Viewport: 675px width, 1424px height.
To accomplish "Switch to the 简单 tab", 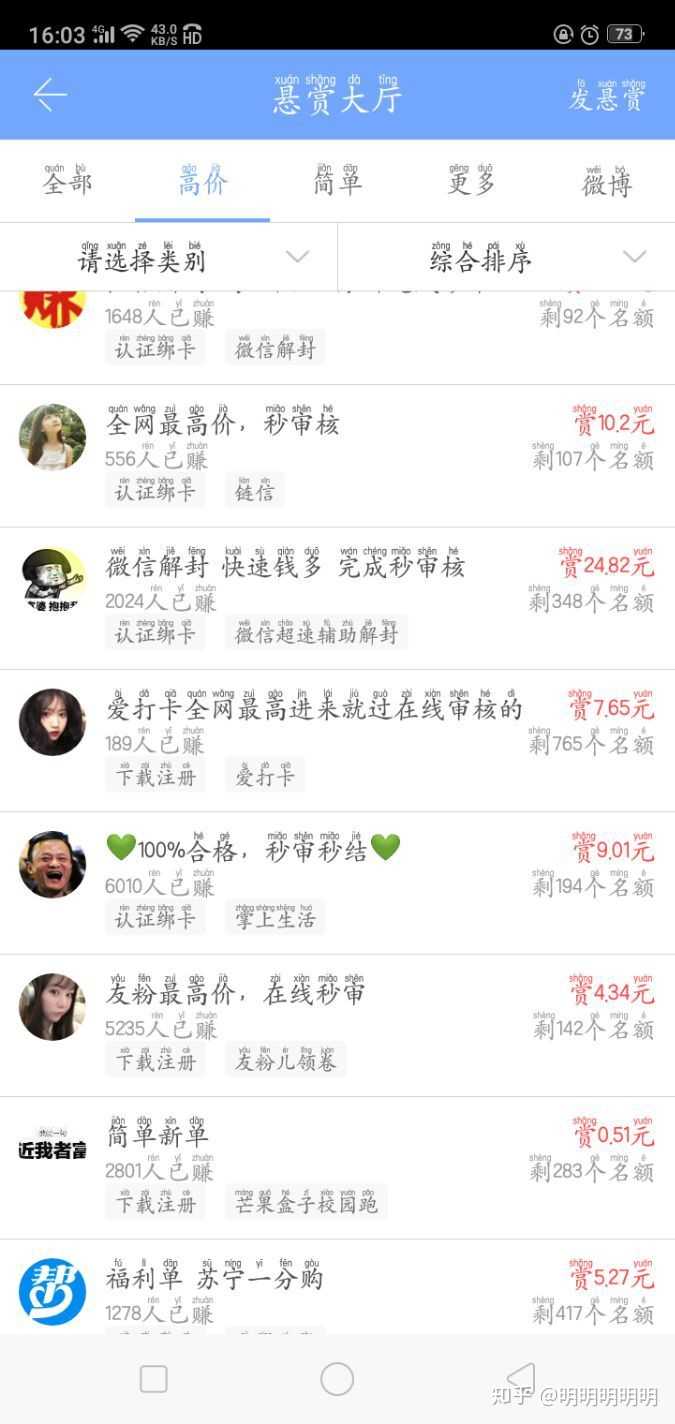I will (x=337, y=182).
